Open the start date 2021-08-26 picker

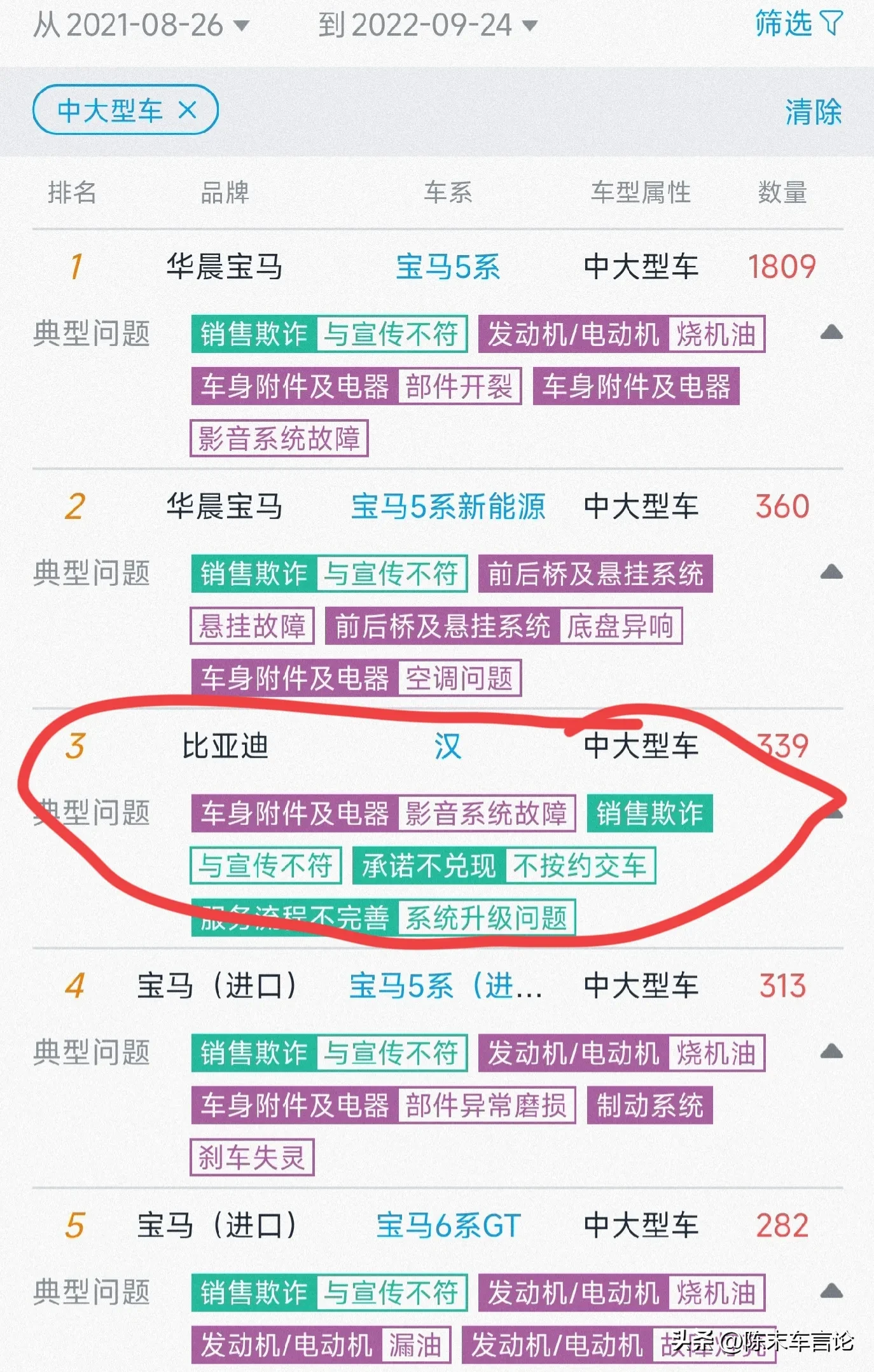[x=141, y=25]
